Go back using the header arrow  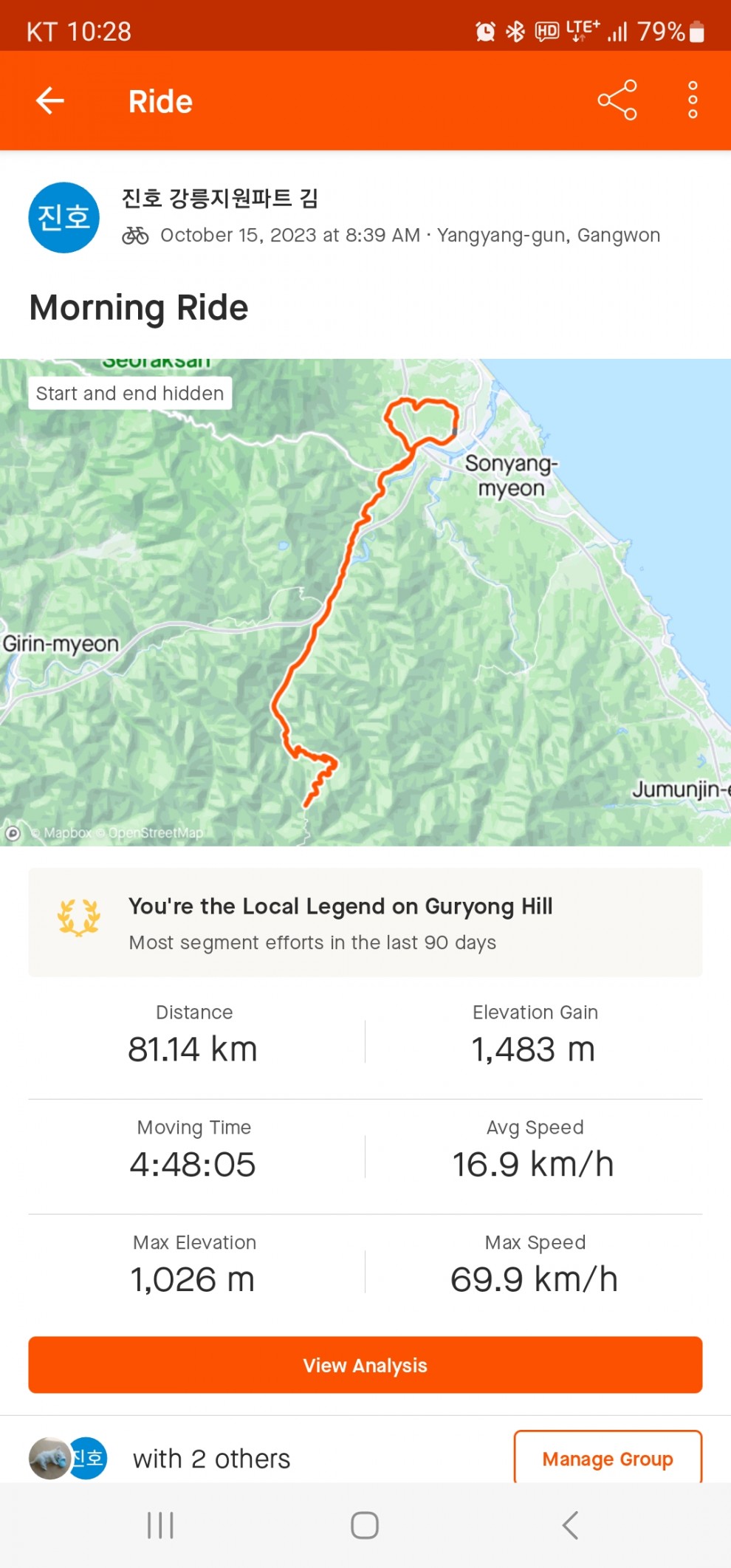50,100
